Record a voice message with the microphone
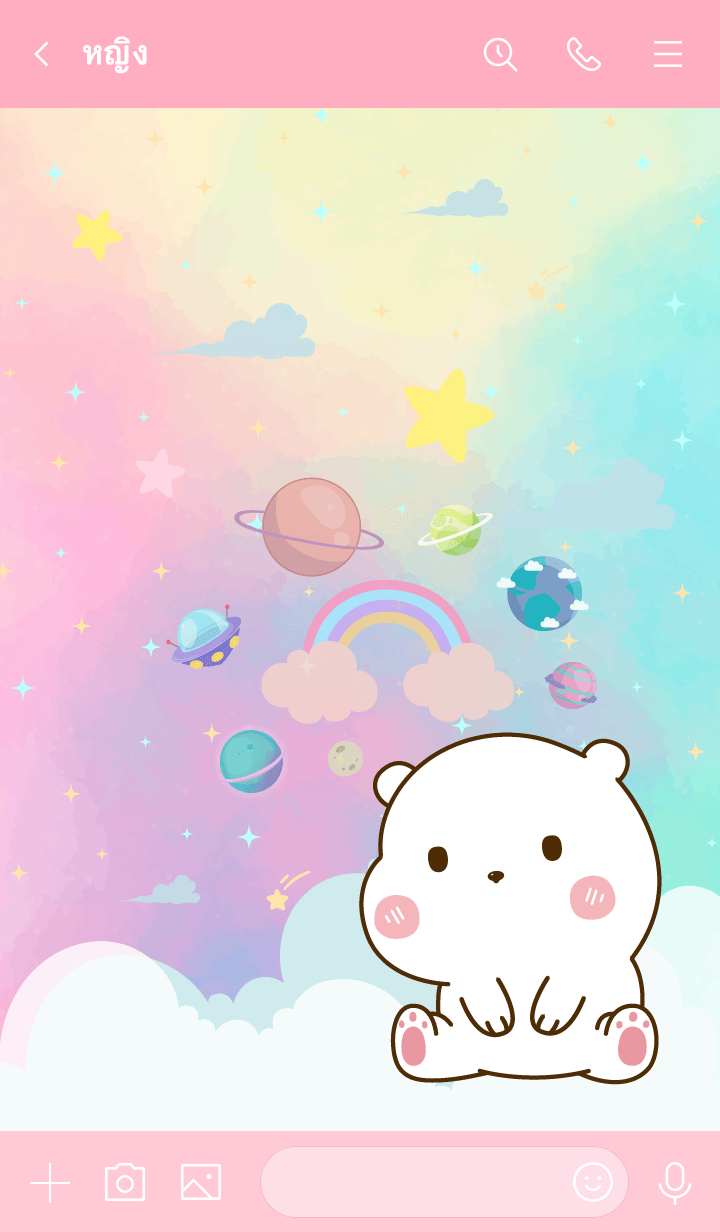Image resolution: width=720 pixels, height=1232 pixels. click(675, 1182)
